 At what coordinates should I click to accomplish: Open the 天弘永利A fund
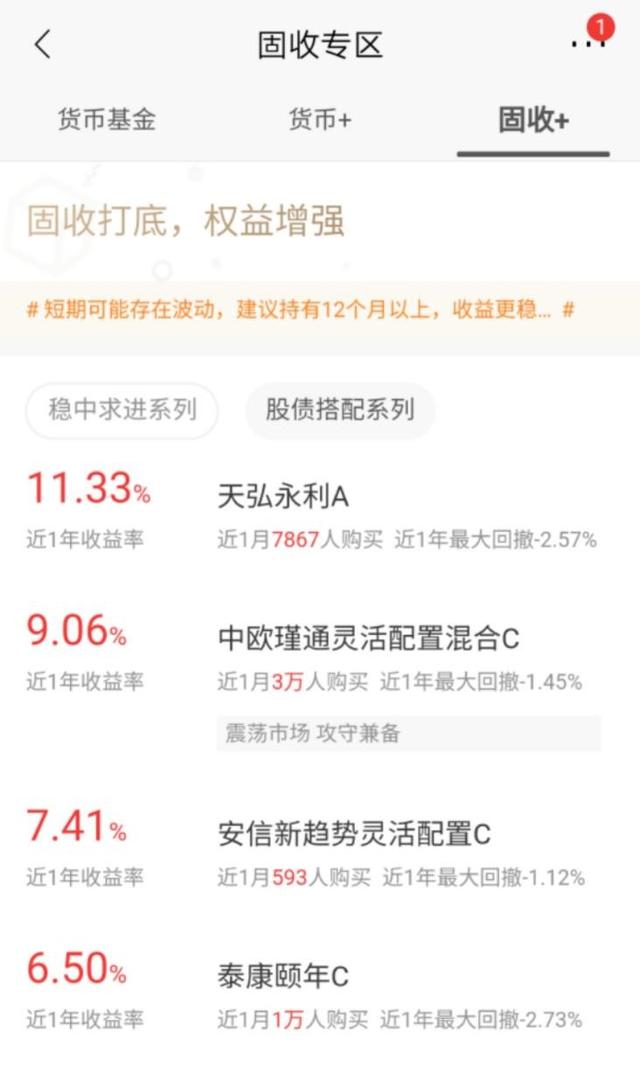point(283,496)
